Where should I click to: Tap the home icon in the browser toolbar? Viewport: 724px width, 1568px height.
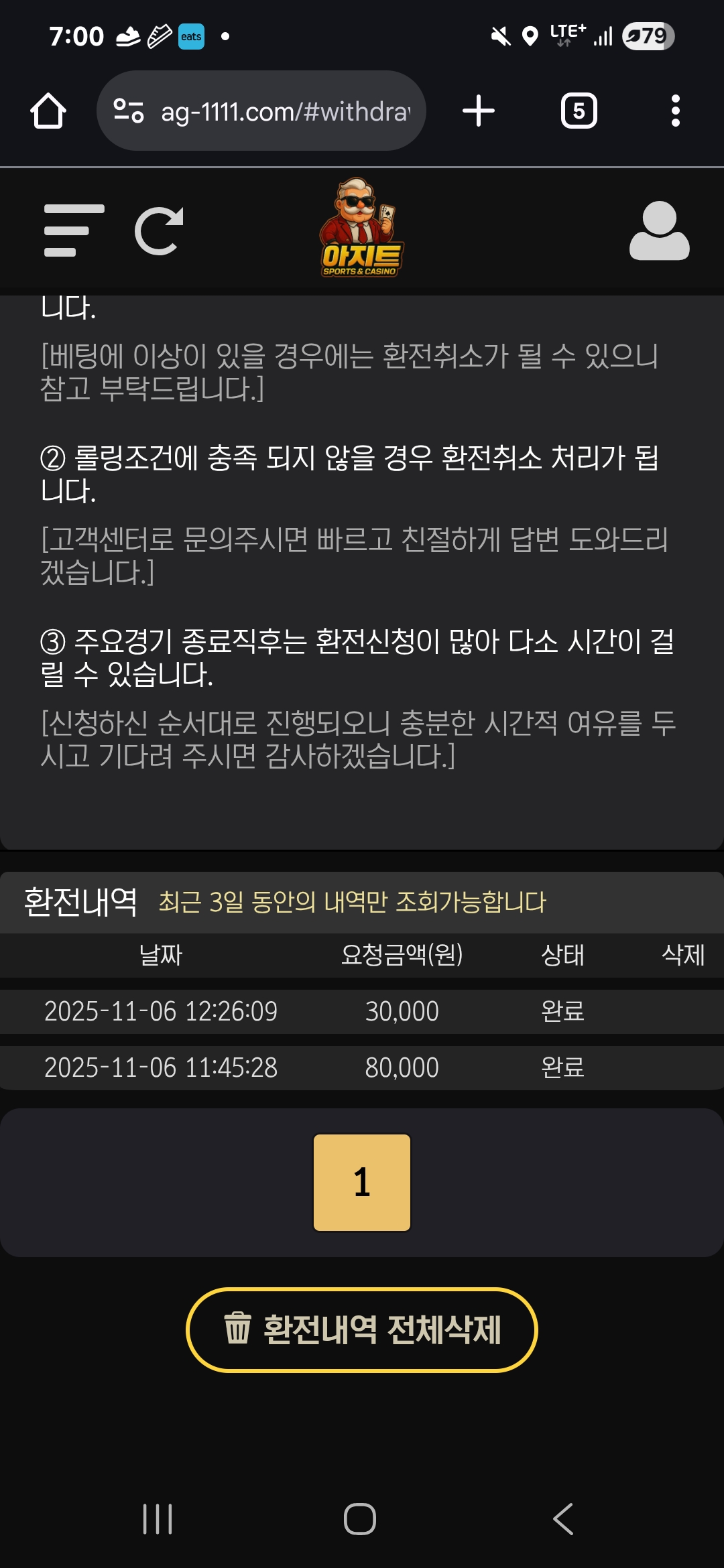[x=48, y=110]
